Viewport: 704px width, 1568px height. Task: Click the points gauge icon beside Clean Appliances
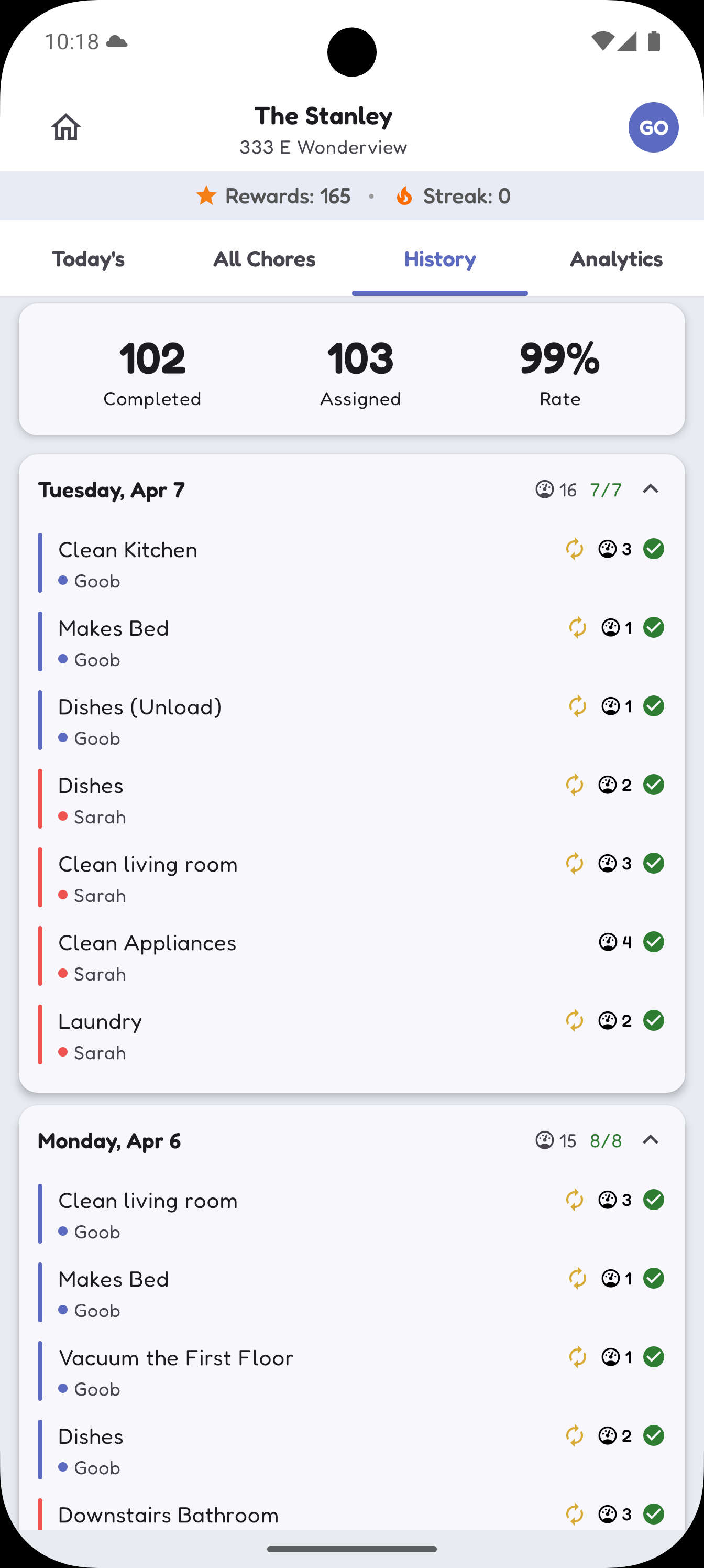(x=609, y=942)
